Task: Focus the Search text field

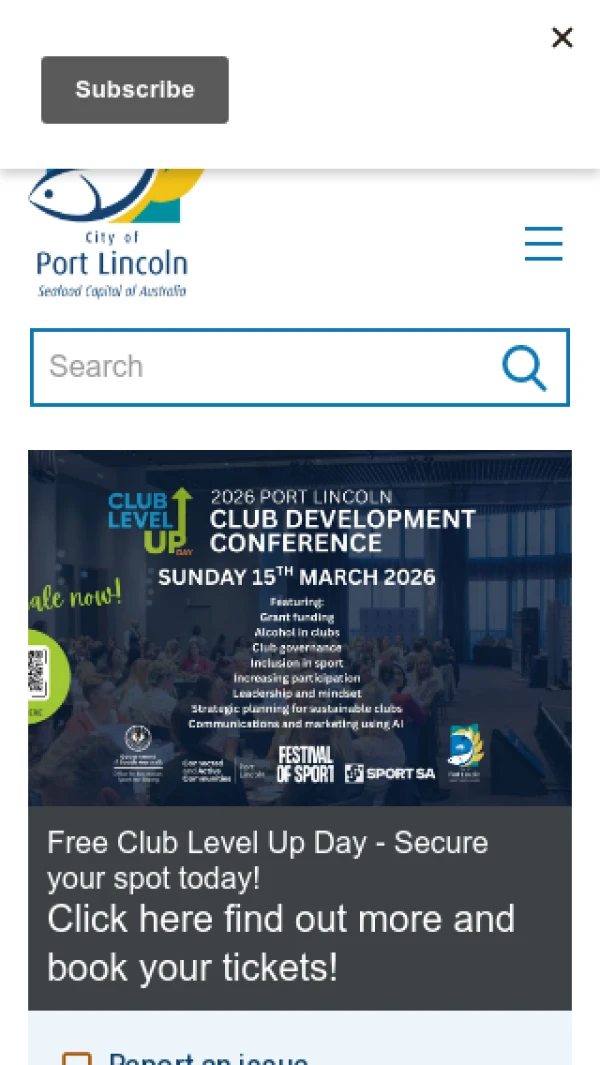Action: (x=260, y=367)
